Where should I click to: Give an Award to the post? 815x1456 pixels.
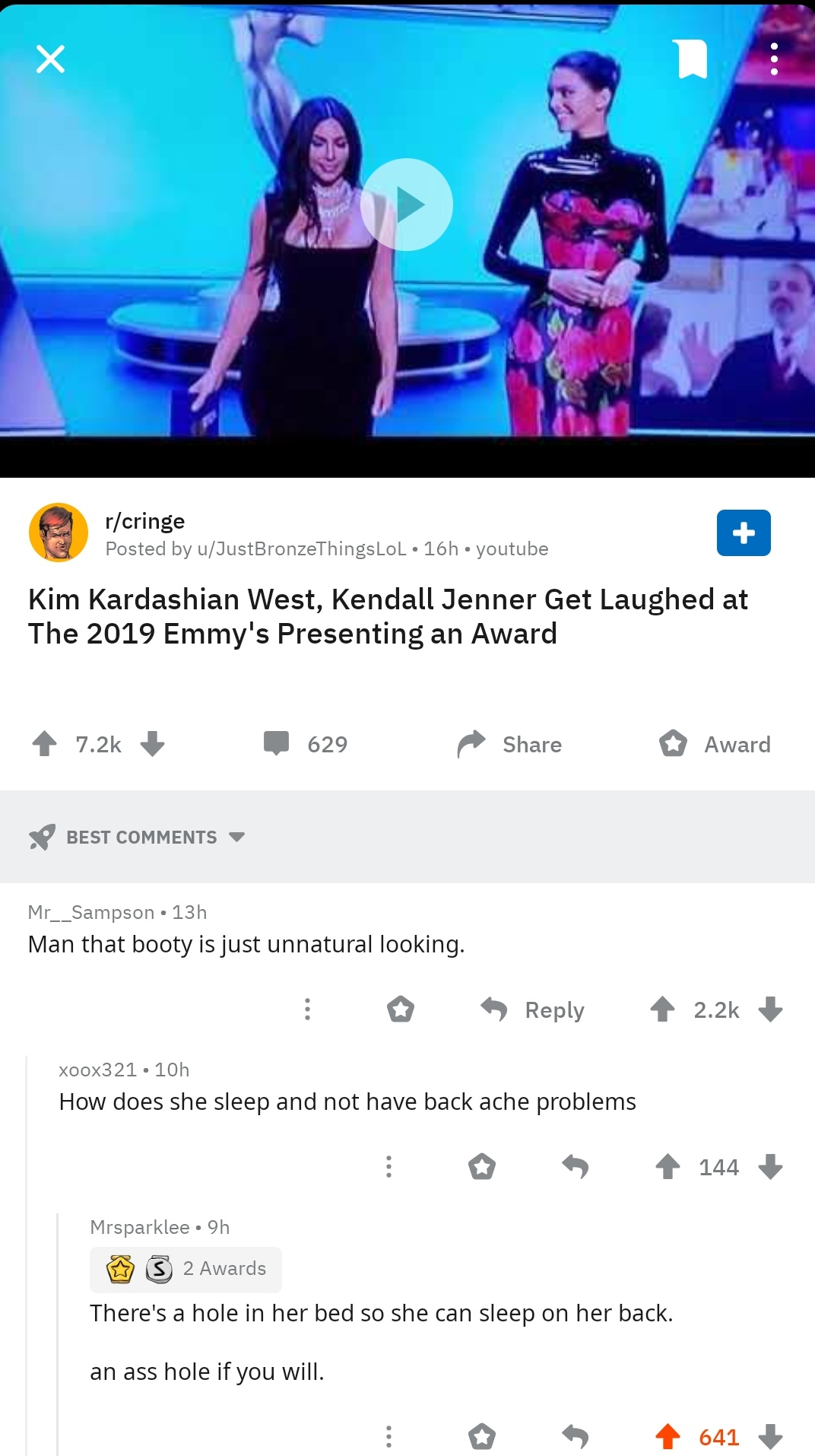[x=715, y=744]
